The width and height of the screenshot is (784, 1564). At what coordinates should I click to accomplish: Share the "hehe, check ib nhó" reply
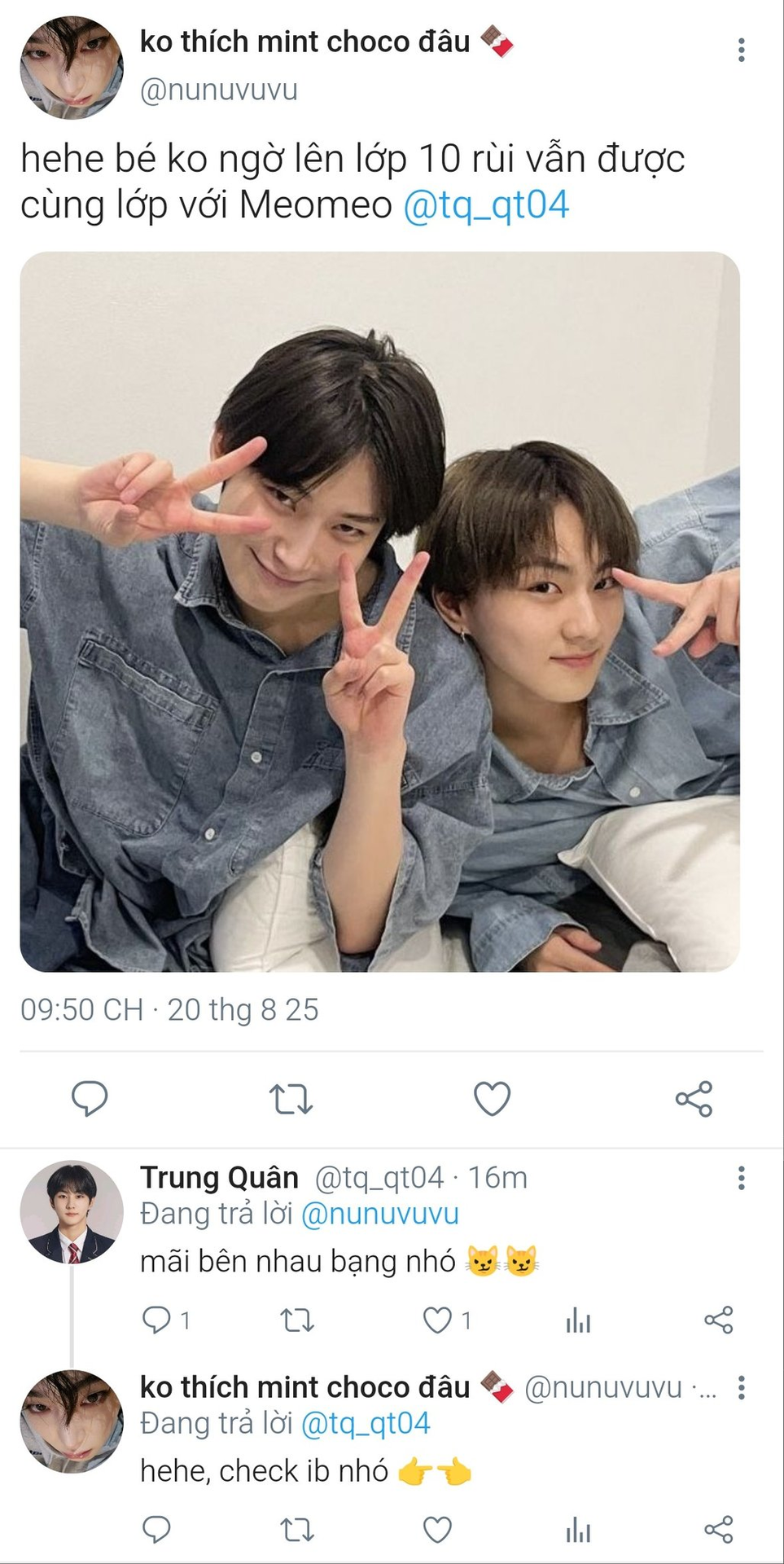click(x=718, y=1530)
